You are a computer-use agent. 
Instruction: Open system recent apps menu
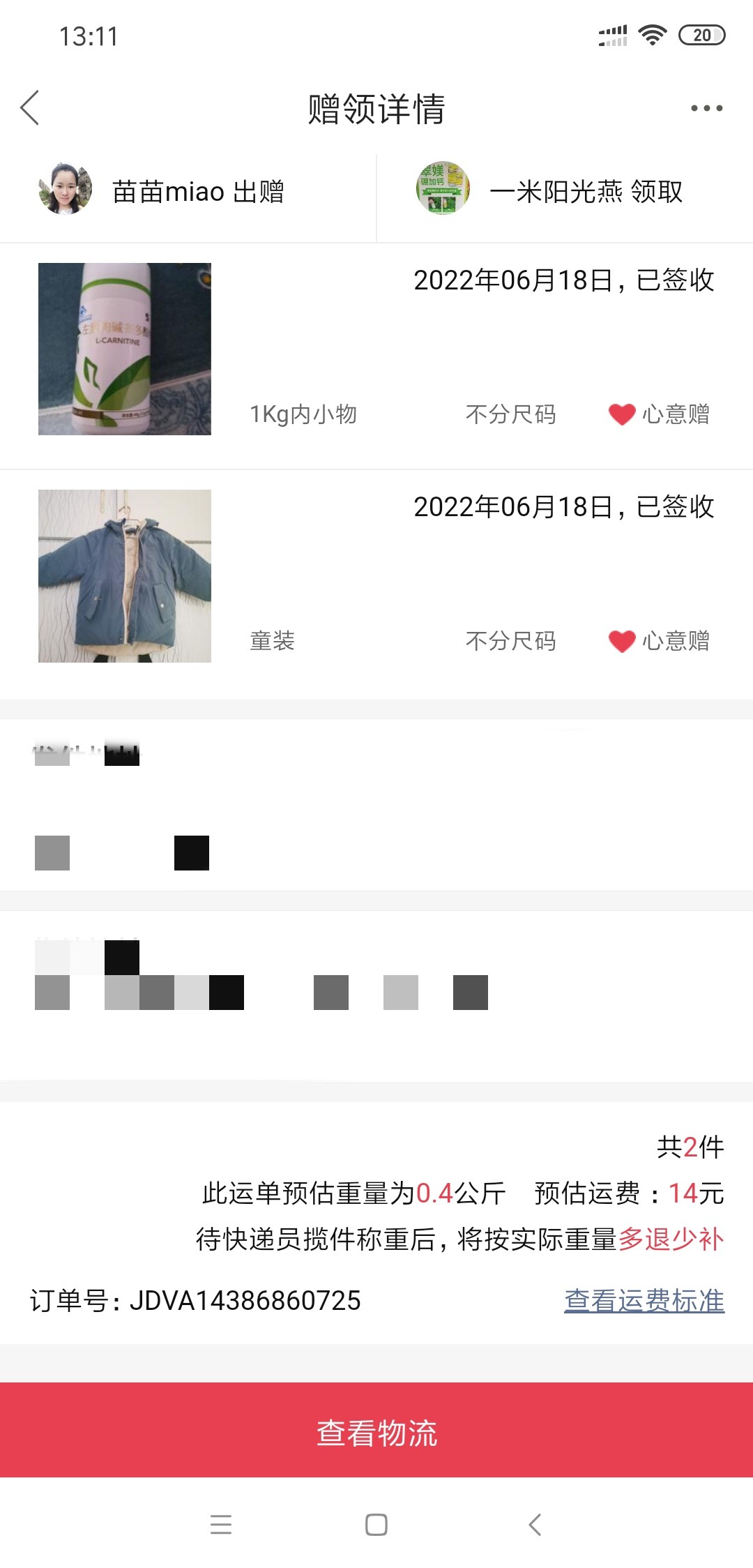(221, 1525)
